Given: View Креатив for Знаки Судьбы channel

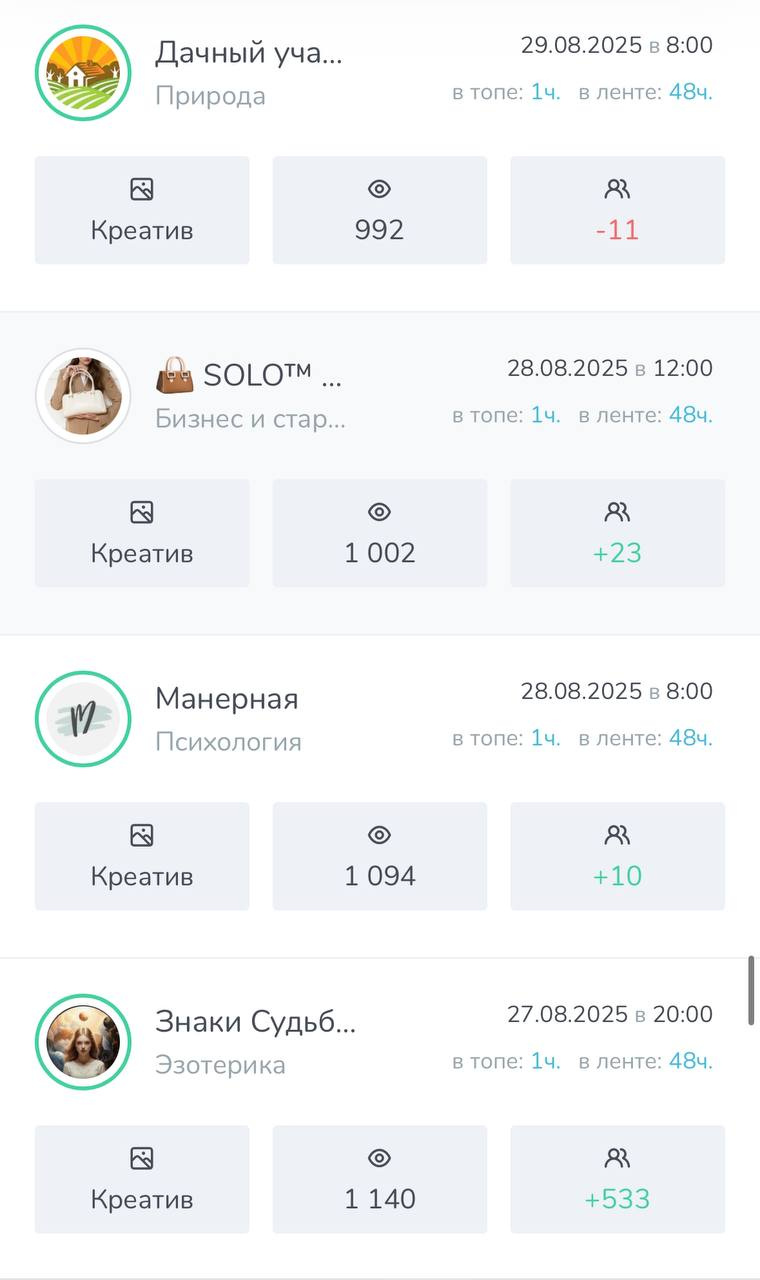Looking at the screenshot, I should point(142,1179).
